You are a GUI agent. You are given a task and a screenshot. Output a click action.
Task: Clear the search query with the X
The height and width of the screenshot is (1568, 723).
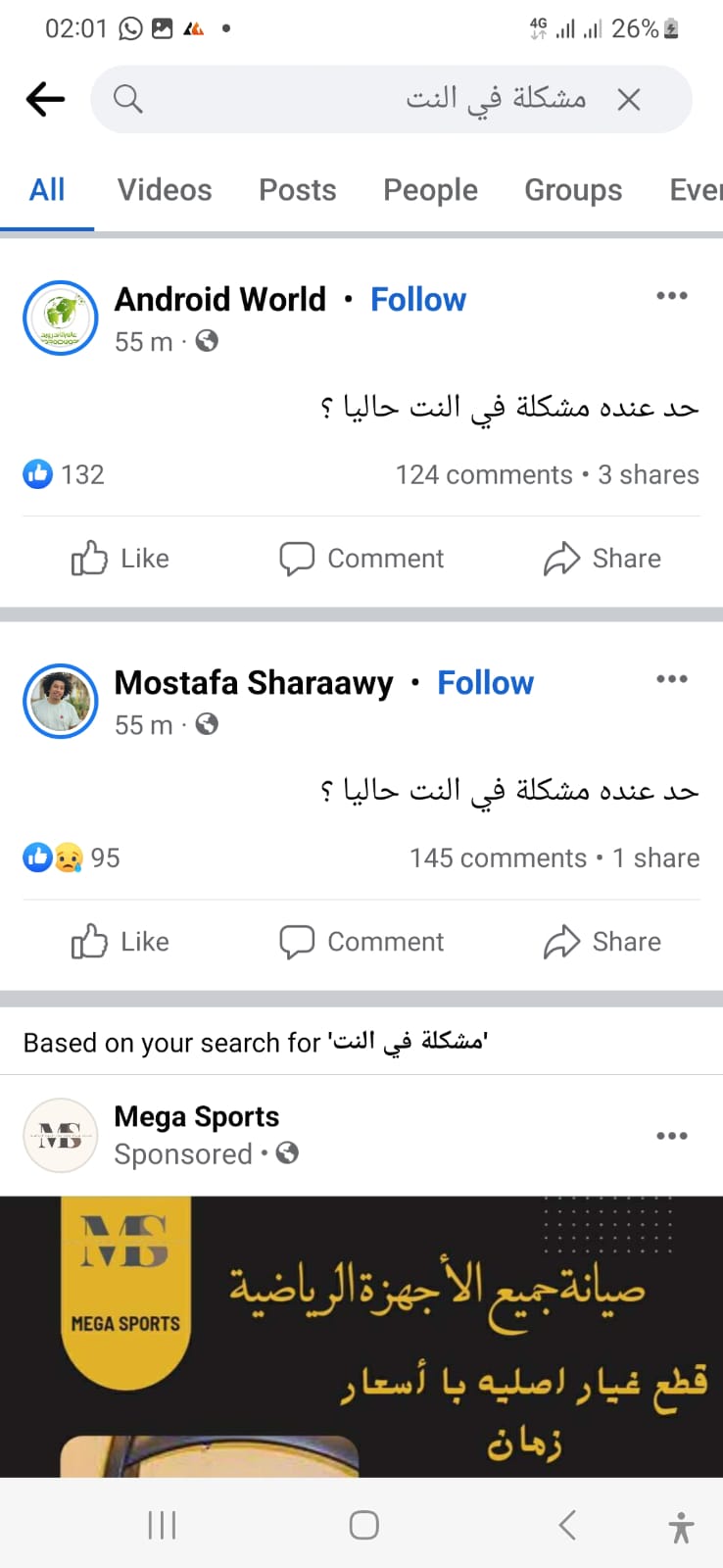click(629, 99)
